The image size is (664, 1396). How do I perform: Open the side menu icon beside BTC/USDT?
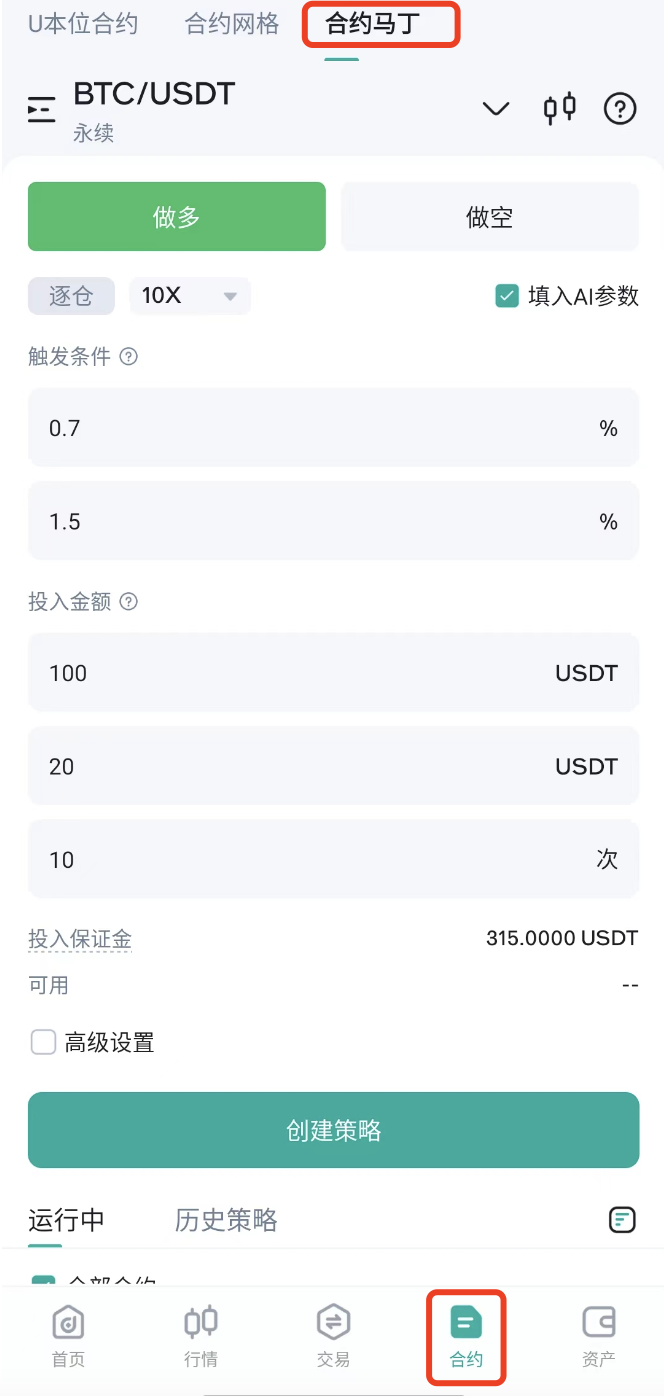click(41, 111)
